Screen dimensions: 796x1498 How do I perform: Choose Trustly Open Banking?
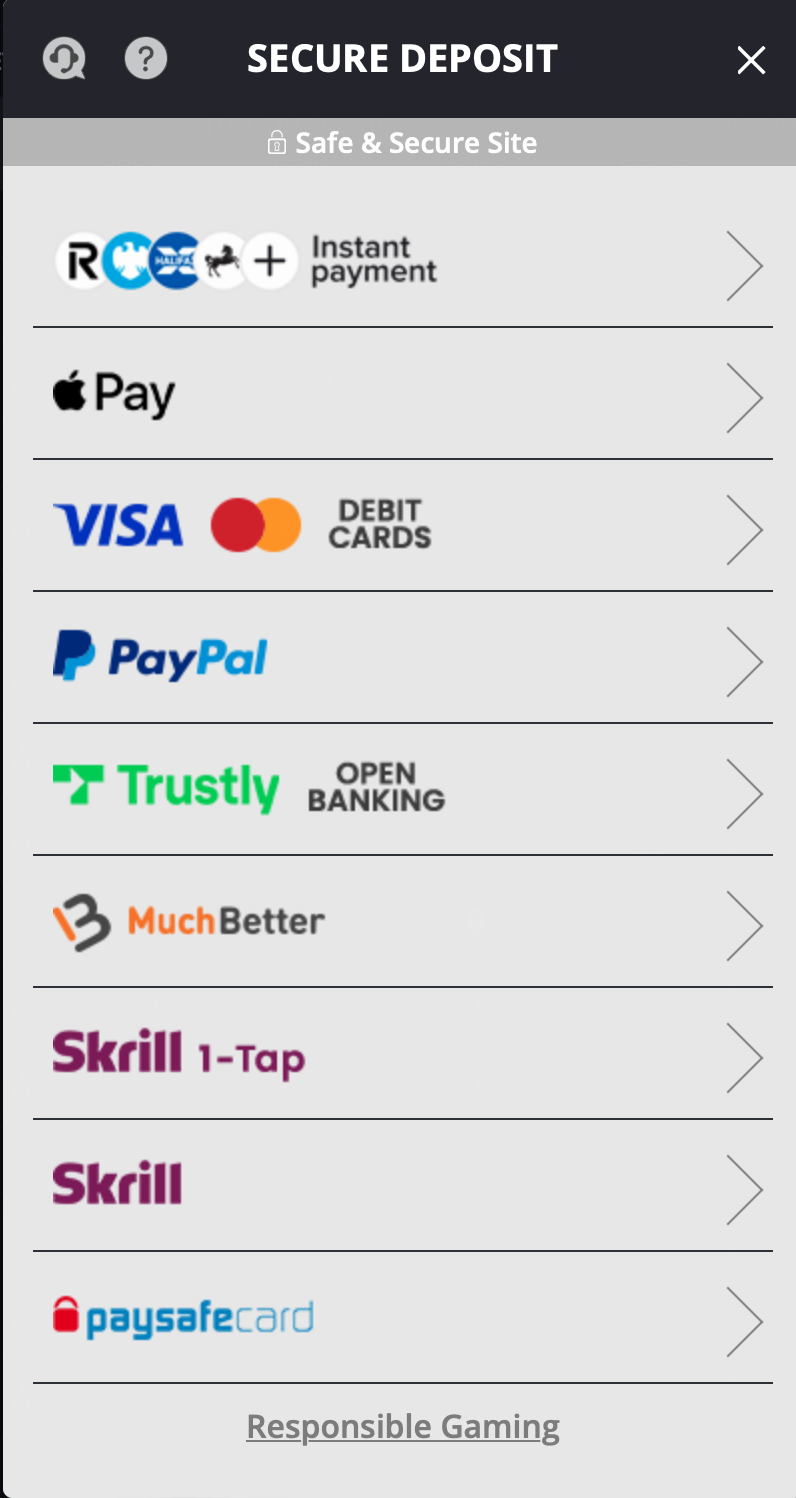tap(402, 791)
